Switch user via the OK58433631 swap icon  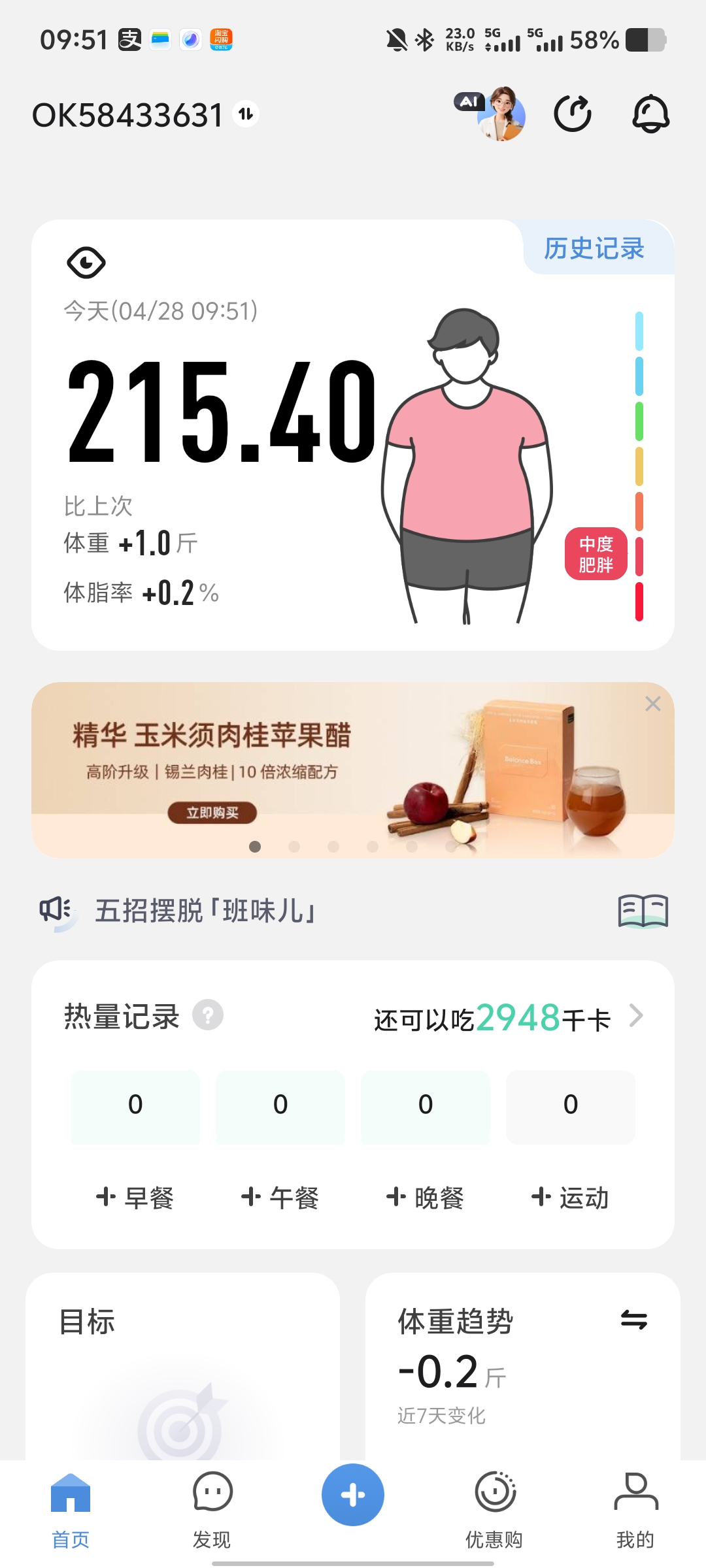pos(246,114)
